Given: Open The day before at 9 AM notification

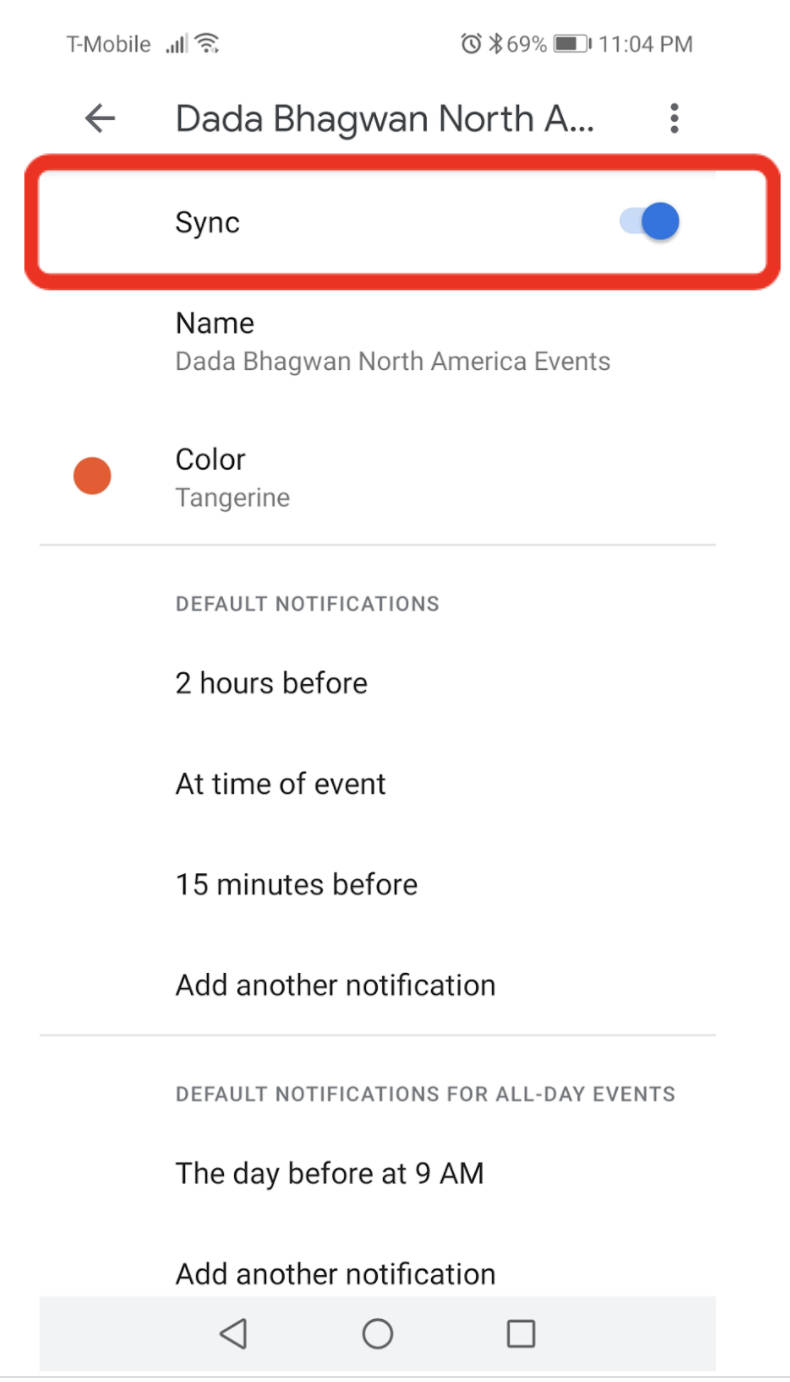Looking at the screenshot, I should [329, 1173].
